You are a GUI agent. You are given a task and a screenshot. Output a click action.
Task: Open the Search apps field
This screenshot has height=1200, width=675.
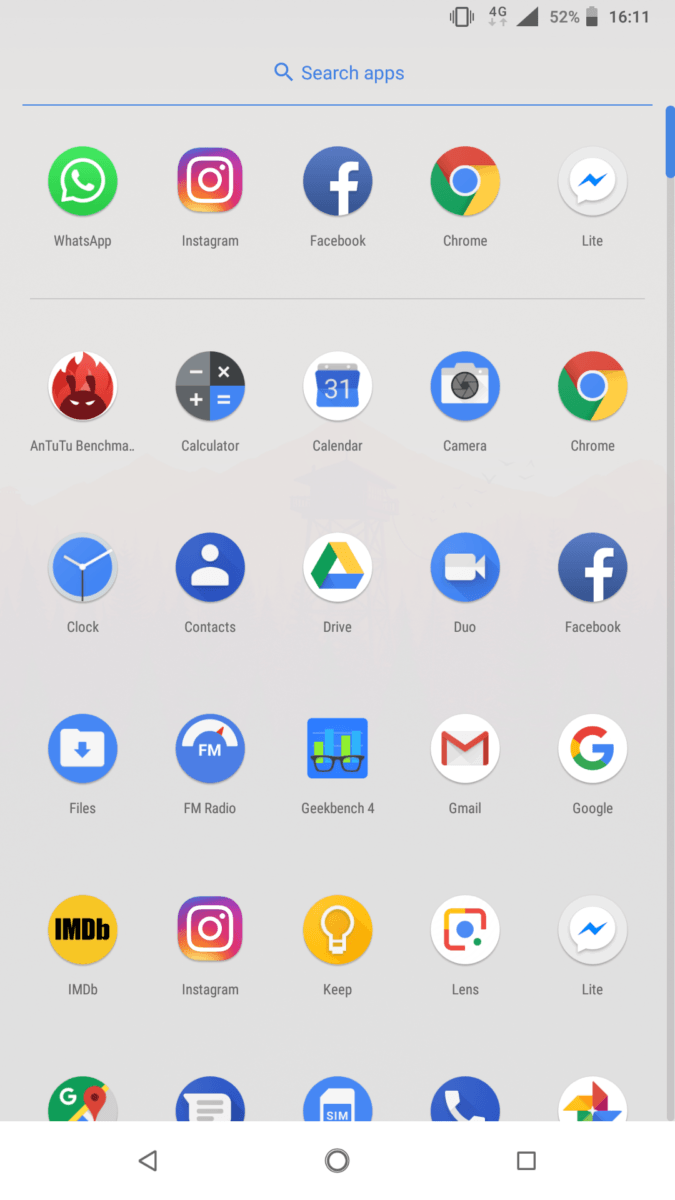point(338,73)
